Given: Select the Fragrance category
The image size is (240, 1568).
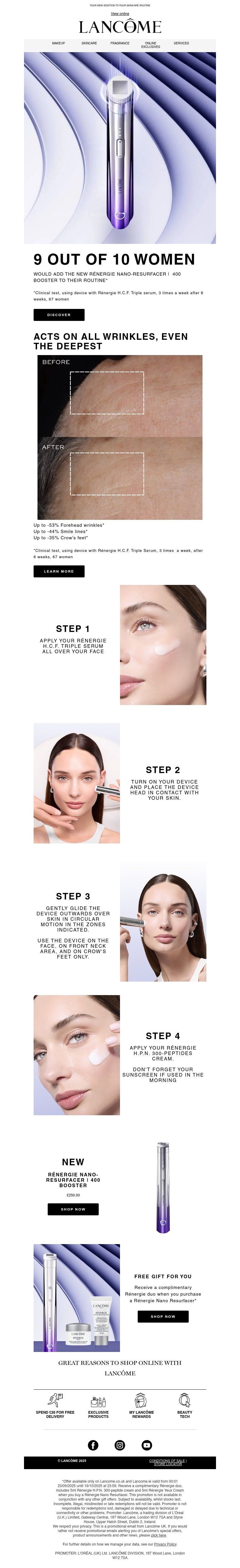Looking at the screenshot, I should [x=119, y=43].
